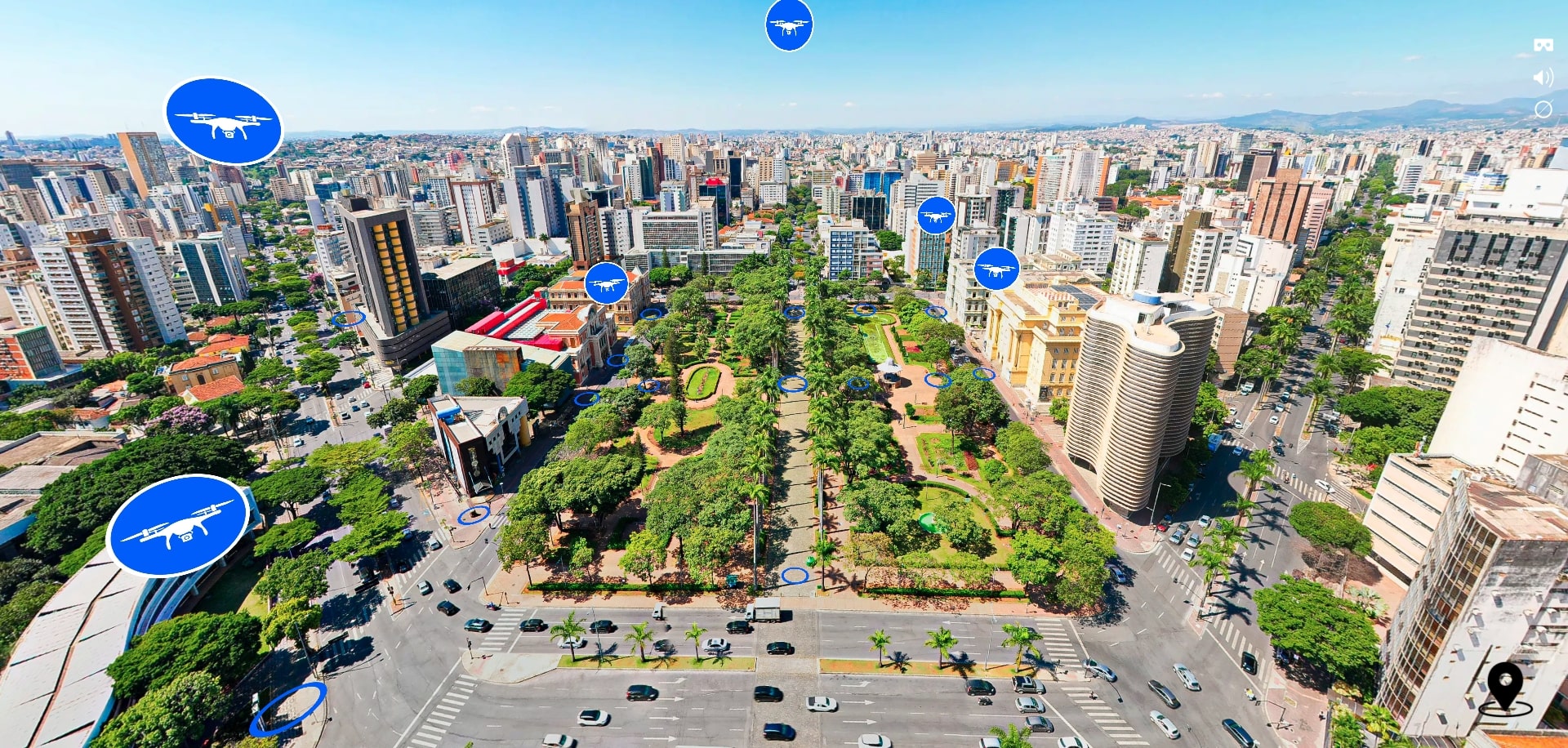Tap the crossed-circle icon below the speaker
This screenshot has width=1568, height=748.
click(x=1543, y=109)
